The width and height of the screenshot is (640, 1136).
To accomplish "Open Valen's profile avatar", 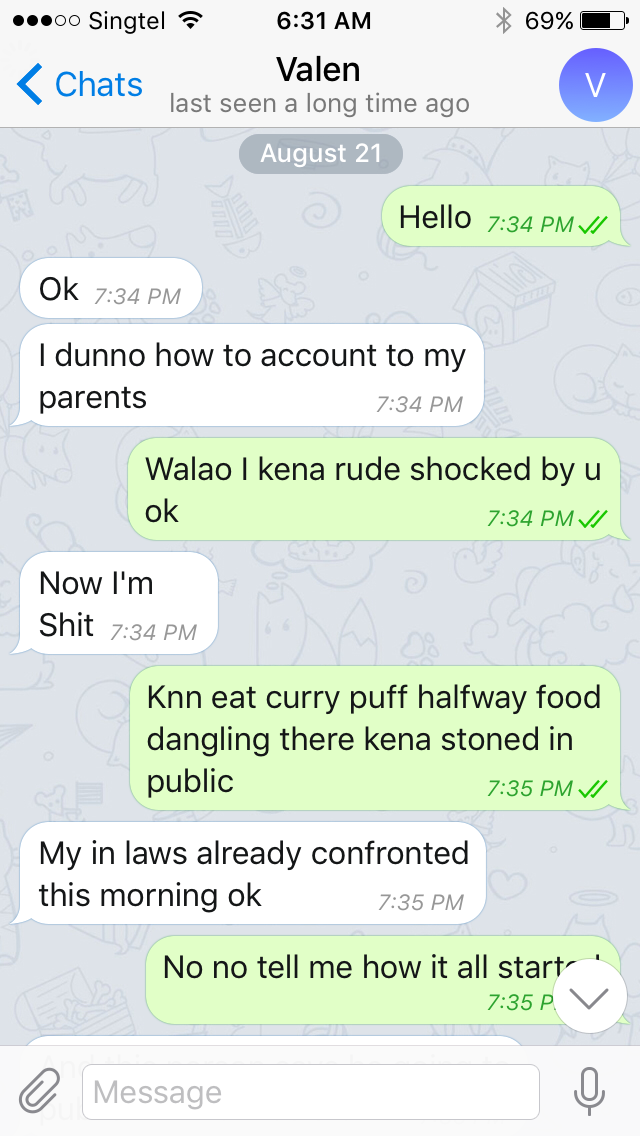I will pos(595,85).
